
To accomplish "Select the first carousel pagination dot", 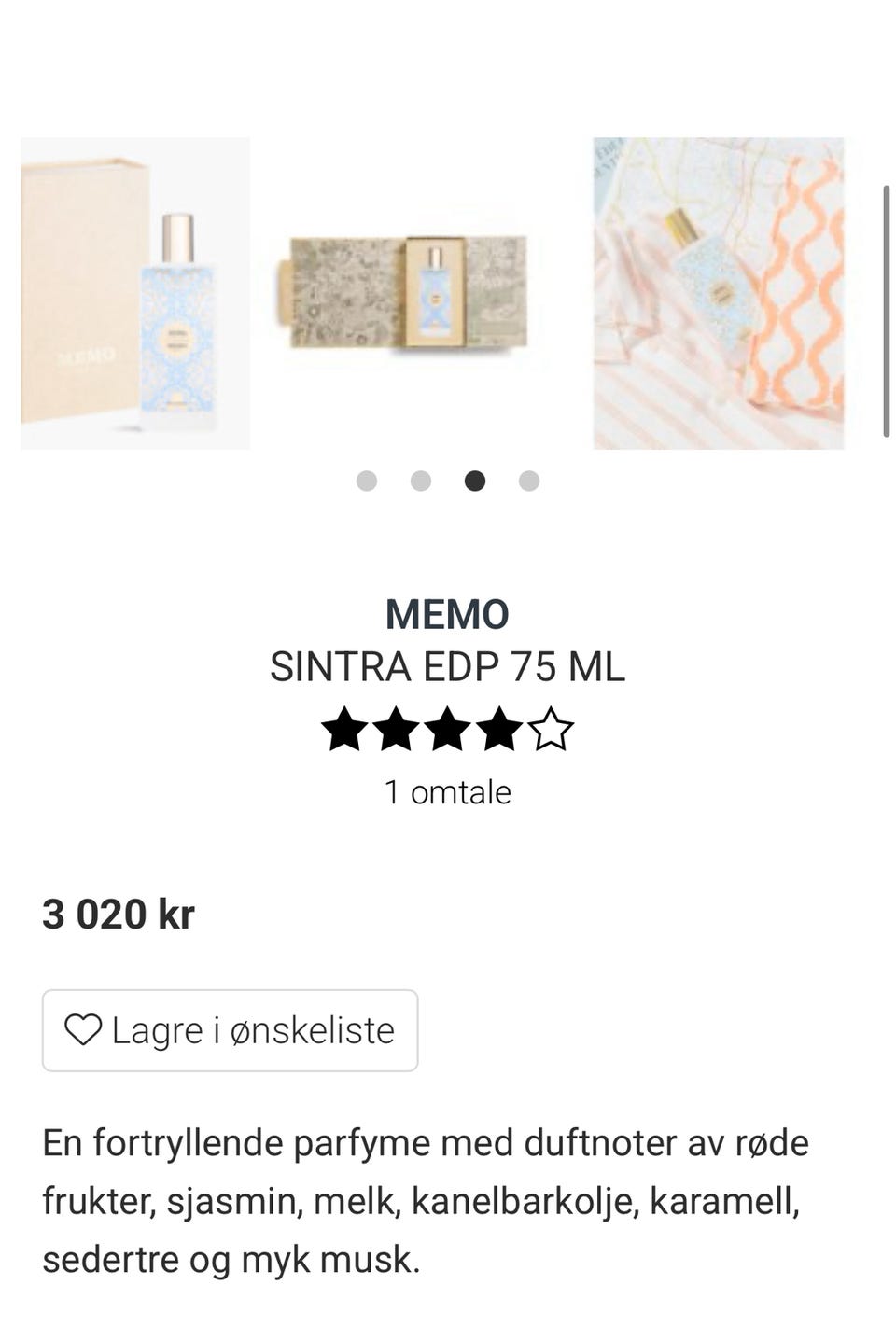I will (x=368, y=481).
